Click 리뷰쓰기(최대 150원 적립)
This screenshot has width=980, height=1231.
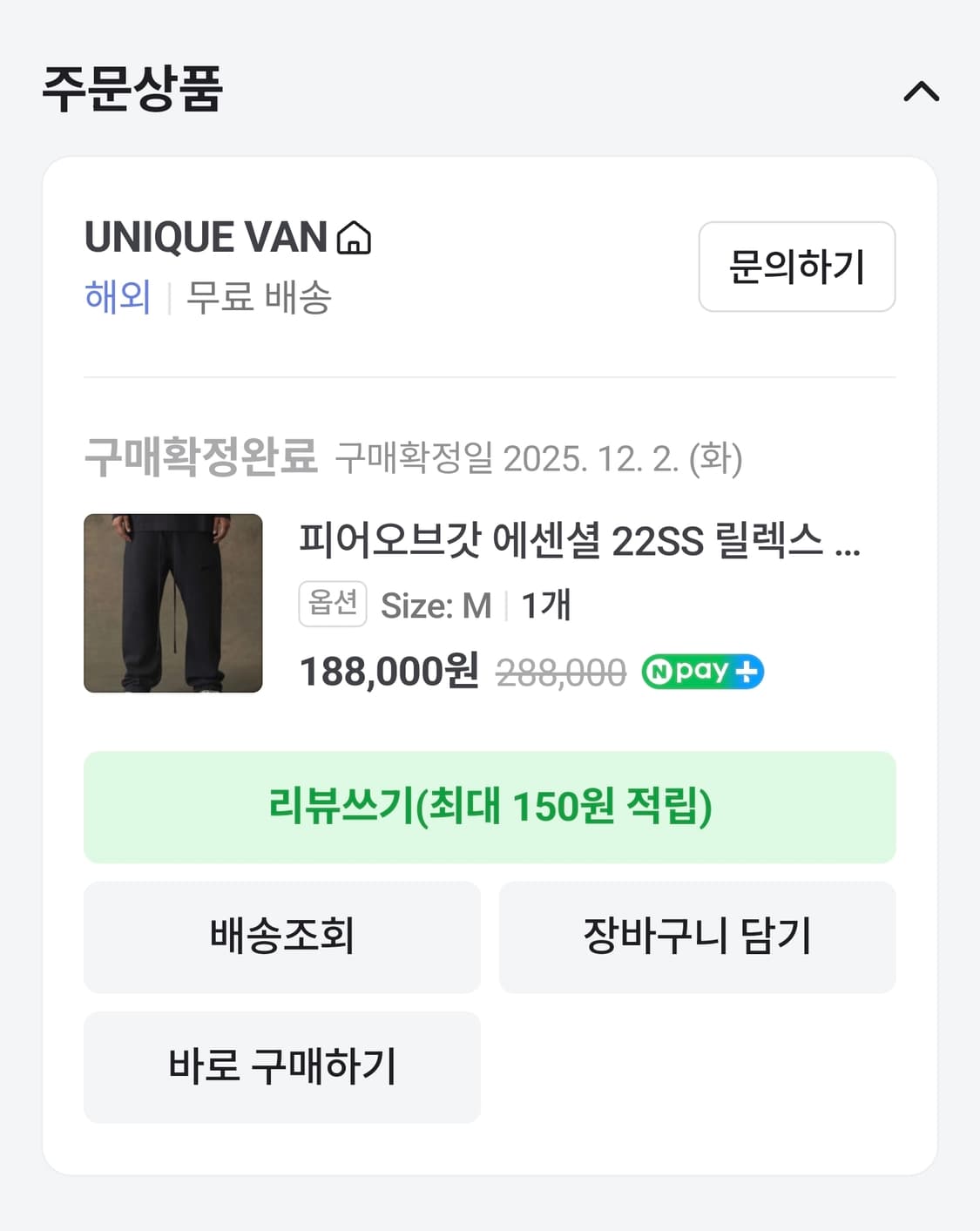pos(489,807)
